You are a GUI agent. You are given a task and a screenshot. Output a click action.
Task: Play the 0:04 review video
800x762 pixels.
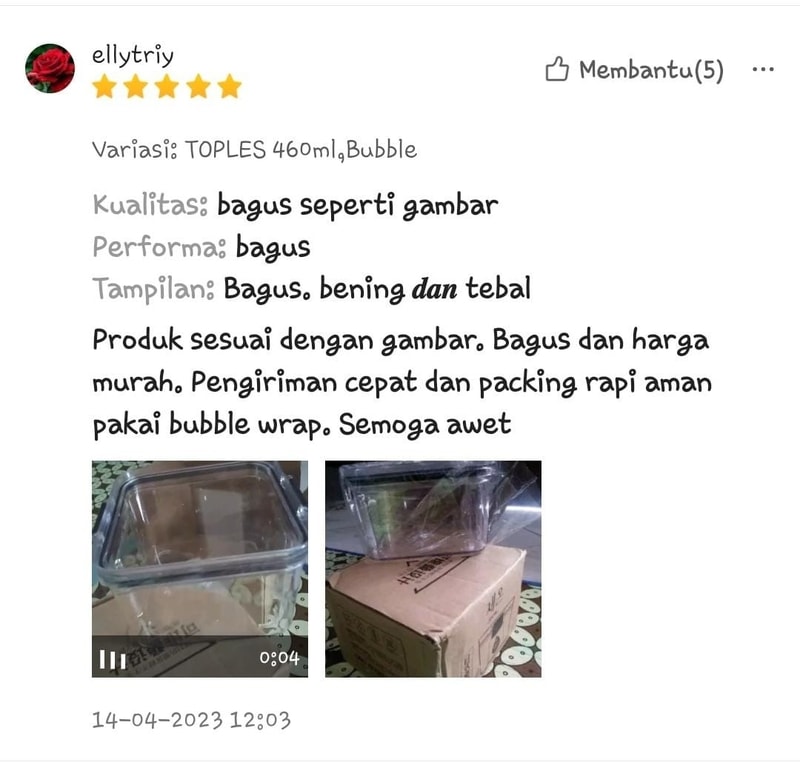coord(199,568)
